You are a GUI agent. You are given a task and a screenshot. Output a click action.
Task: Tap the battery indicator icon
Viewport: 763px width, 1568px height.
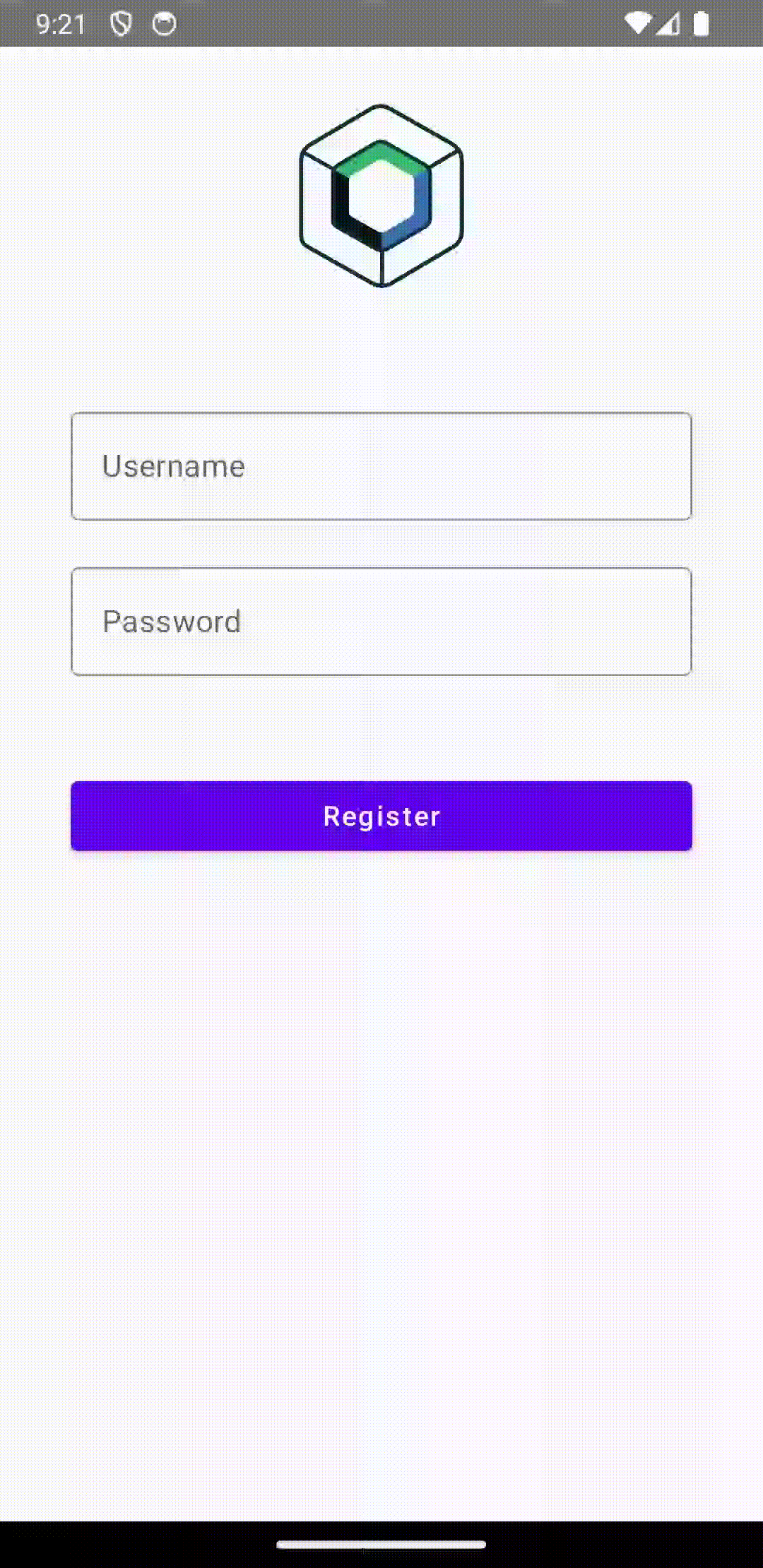[699, 23]
